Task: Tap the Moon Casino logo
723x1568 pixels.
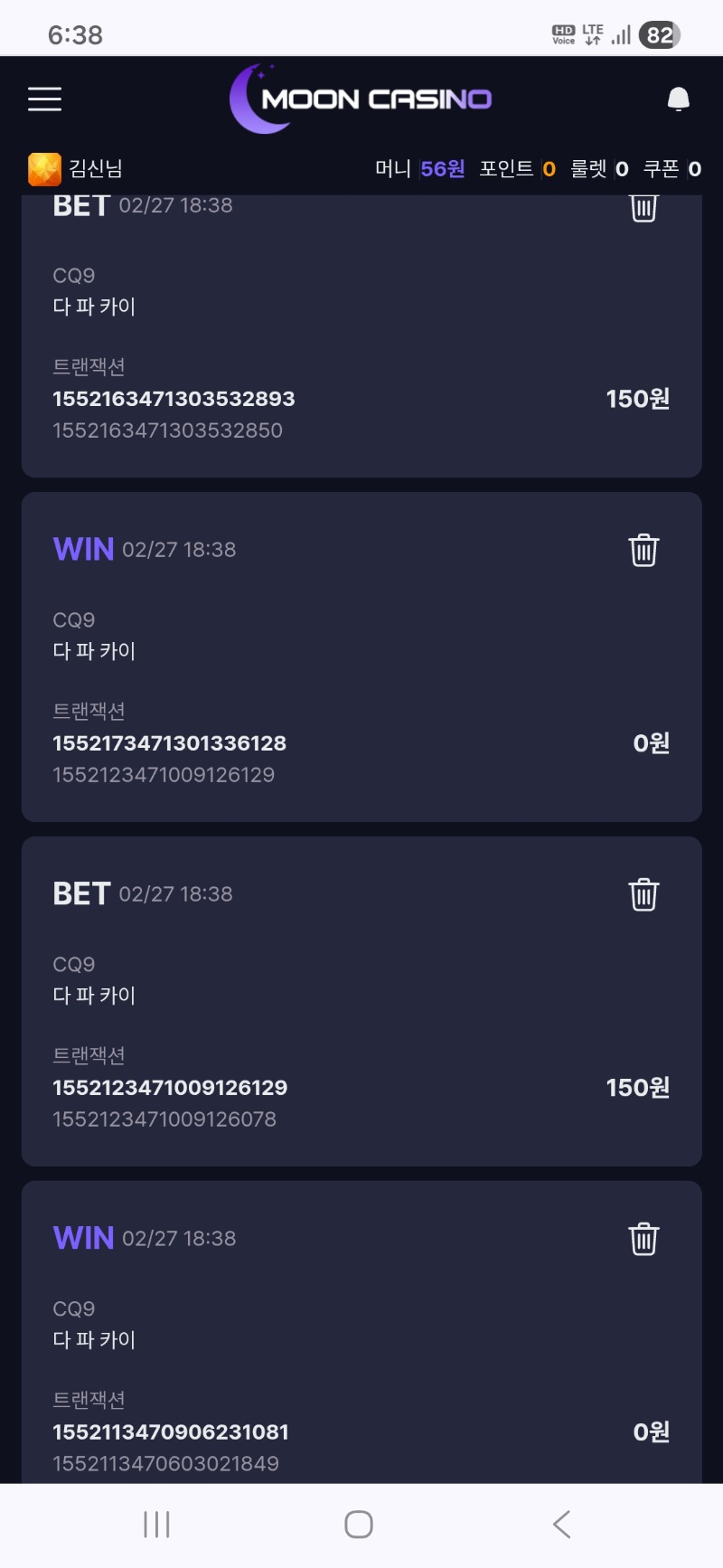Action: pyautogui.click(x=361, y=98)
